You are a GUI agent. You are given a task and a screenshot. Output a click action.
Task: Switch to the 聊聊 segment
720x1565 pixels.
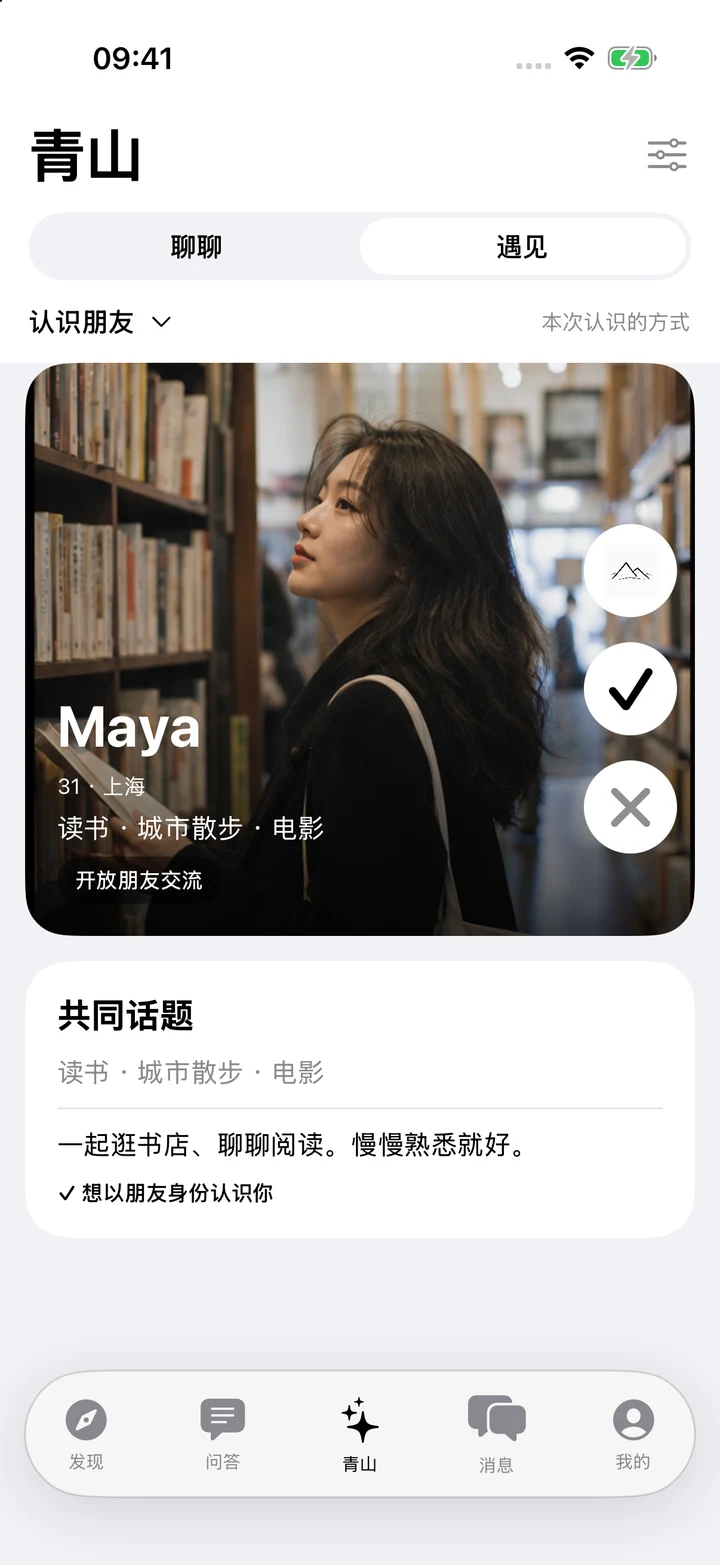196,247
